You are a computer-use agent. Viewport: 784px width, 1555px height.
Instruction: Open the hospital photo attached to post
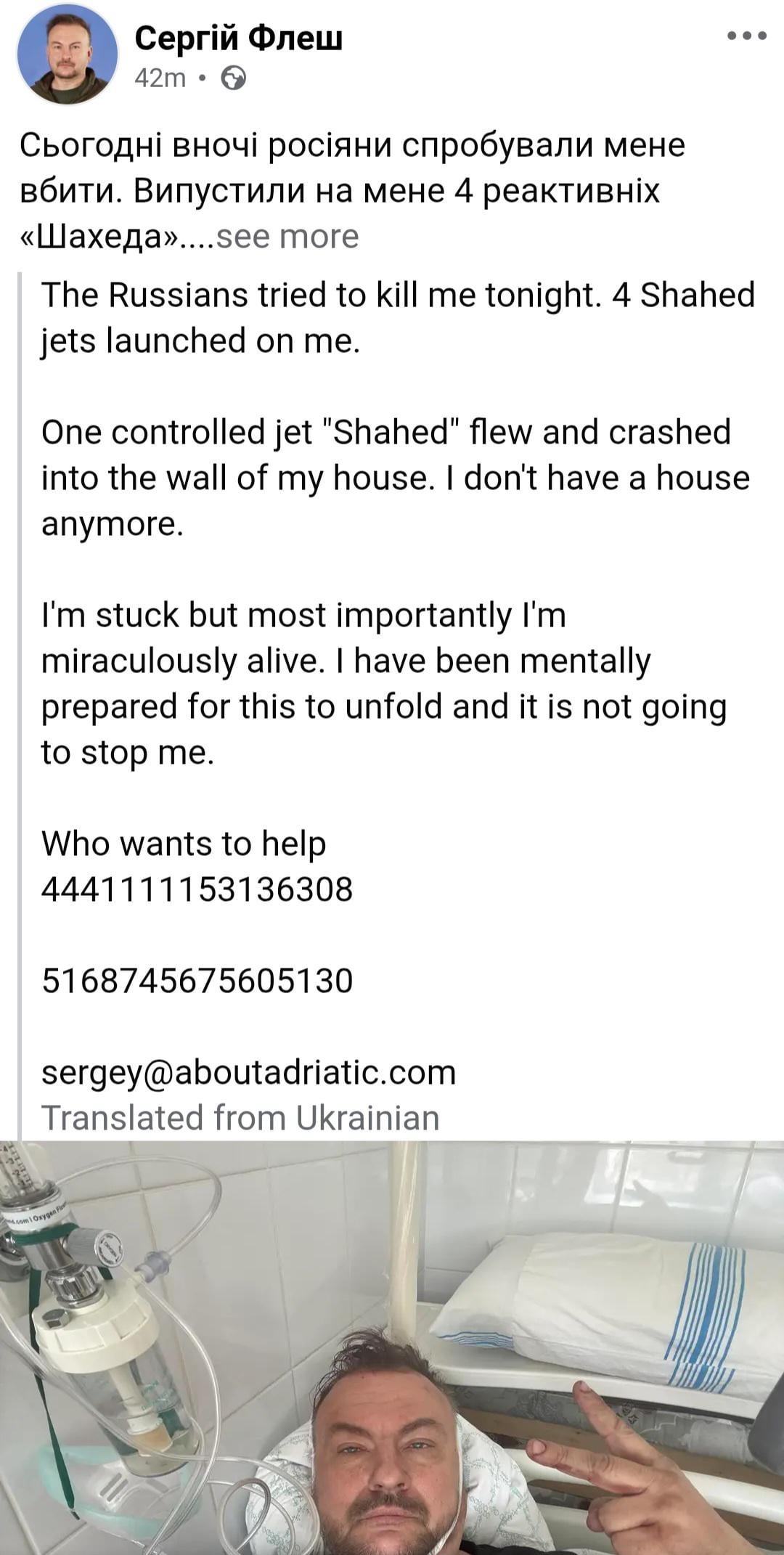click(x=392, y=1347)
